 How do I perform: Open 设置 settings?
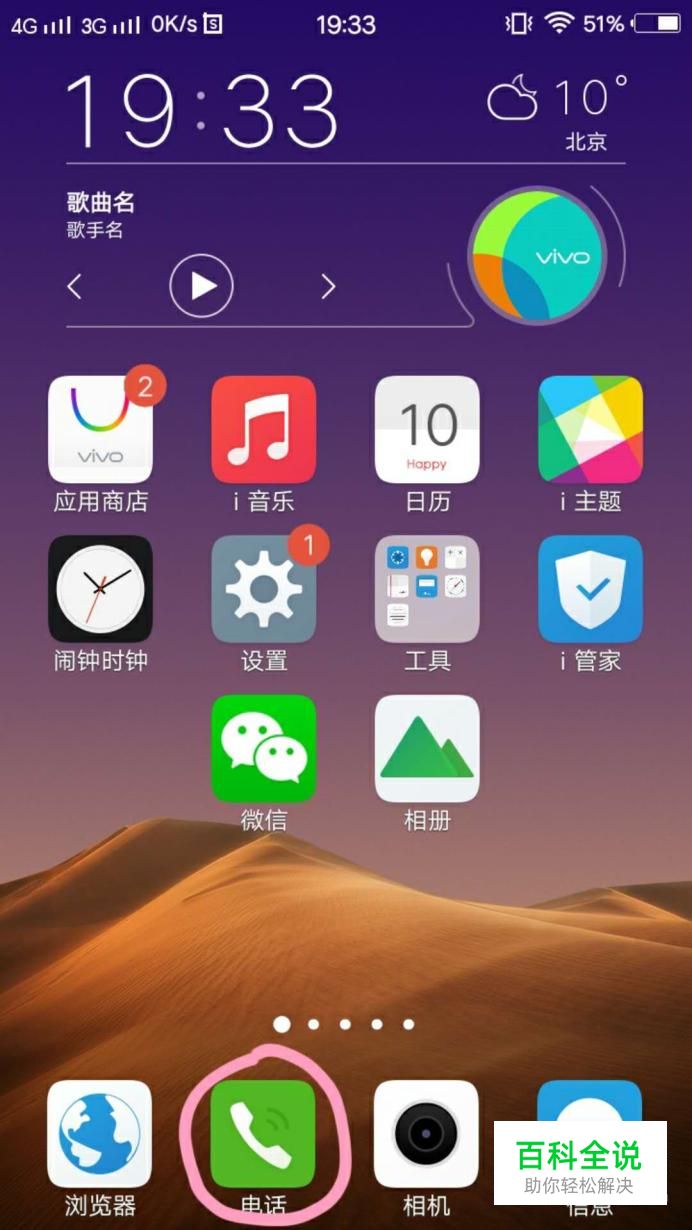pyautogui.click(x=264, y=589)
